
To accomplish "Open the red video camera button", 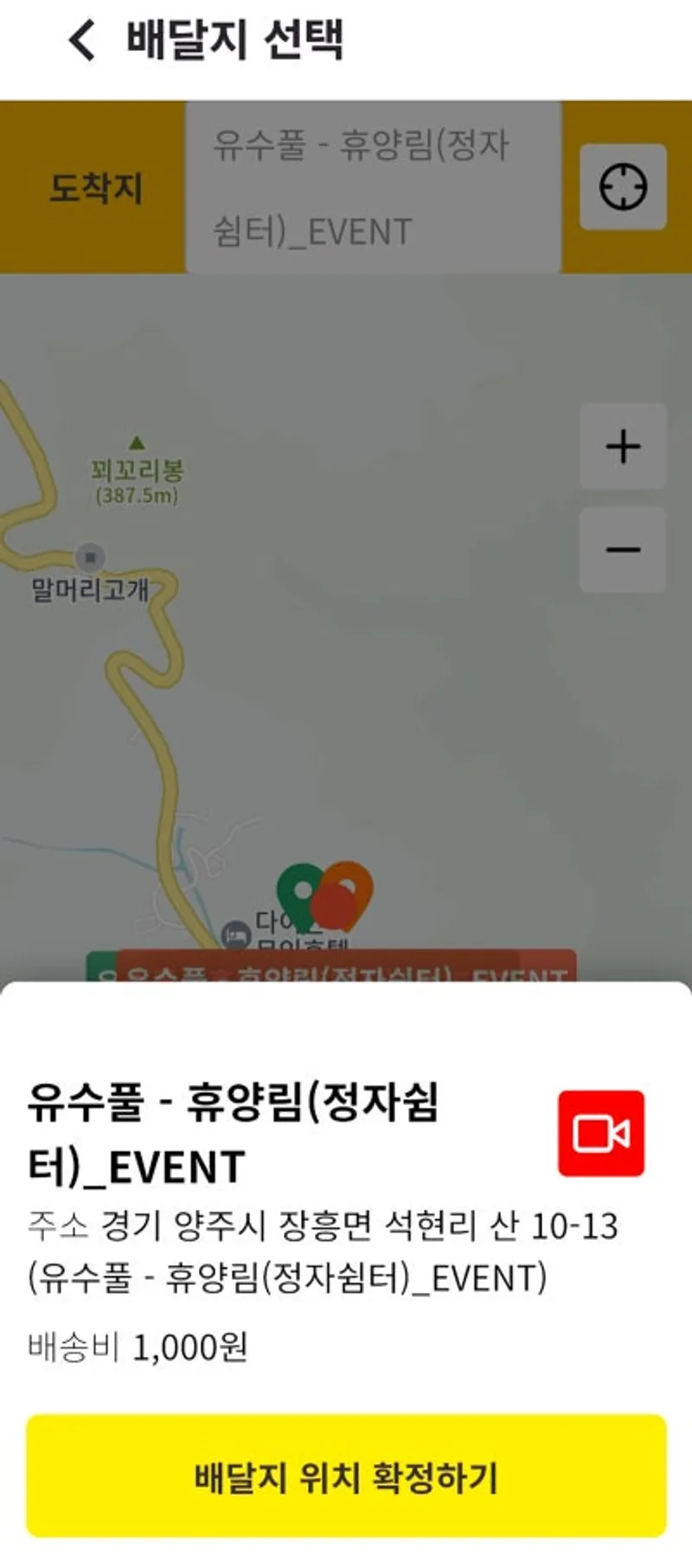I will (601, 1133).
